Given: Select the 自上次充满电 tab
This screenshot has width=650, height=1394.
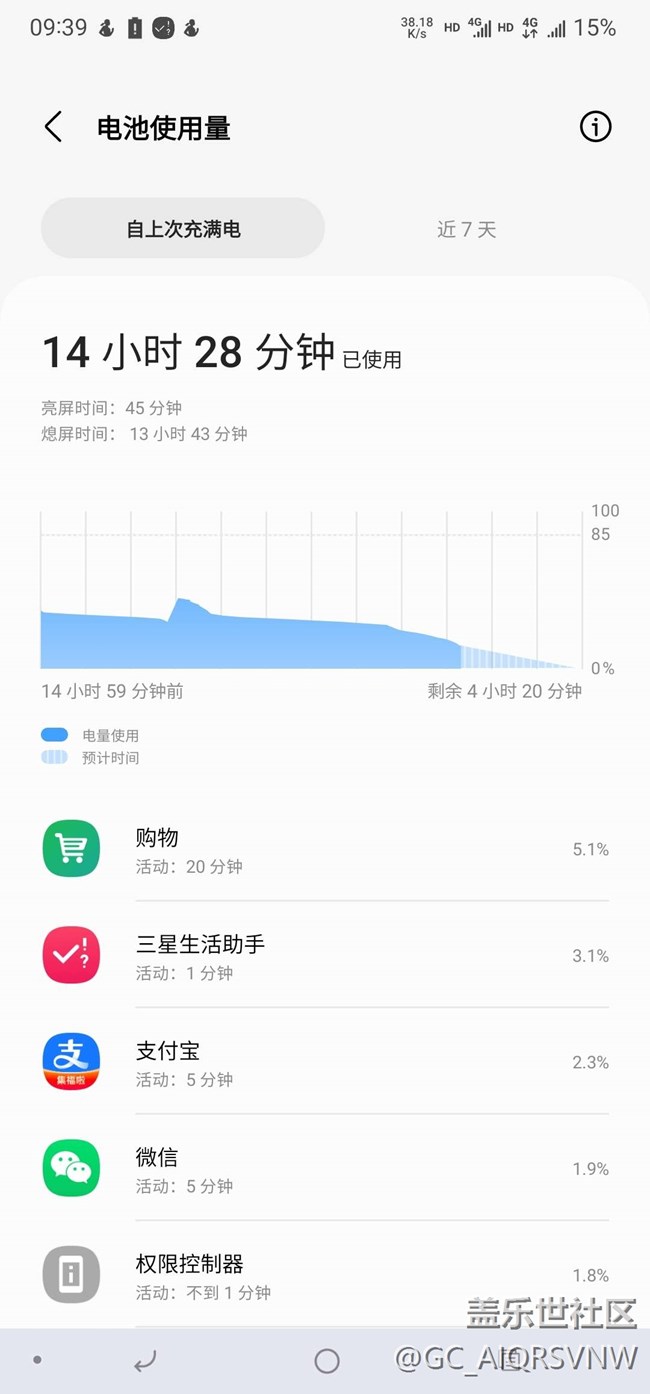Looking at the screenshot, I should coord(183,229).
